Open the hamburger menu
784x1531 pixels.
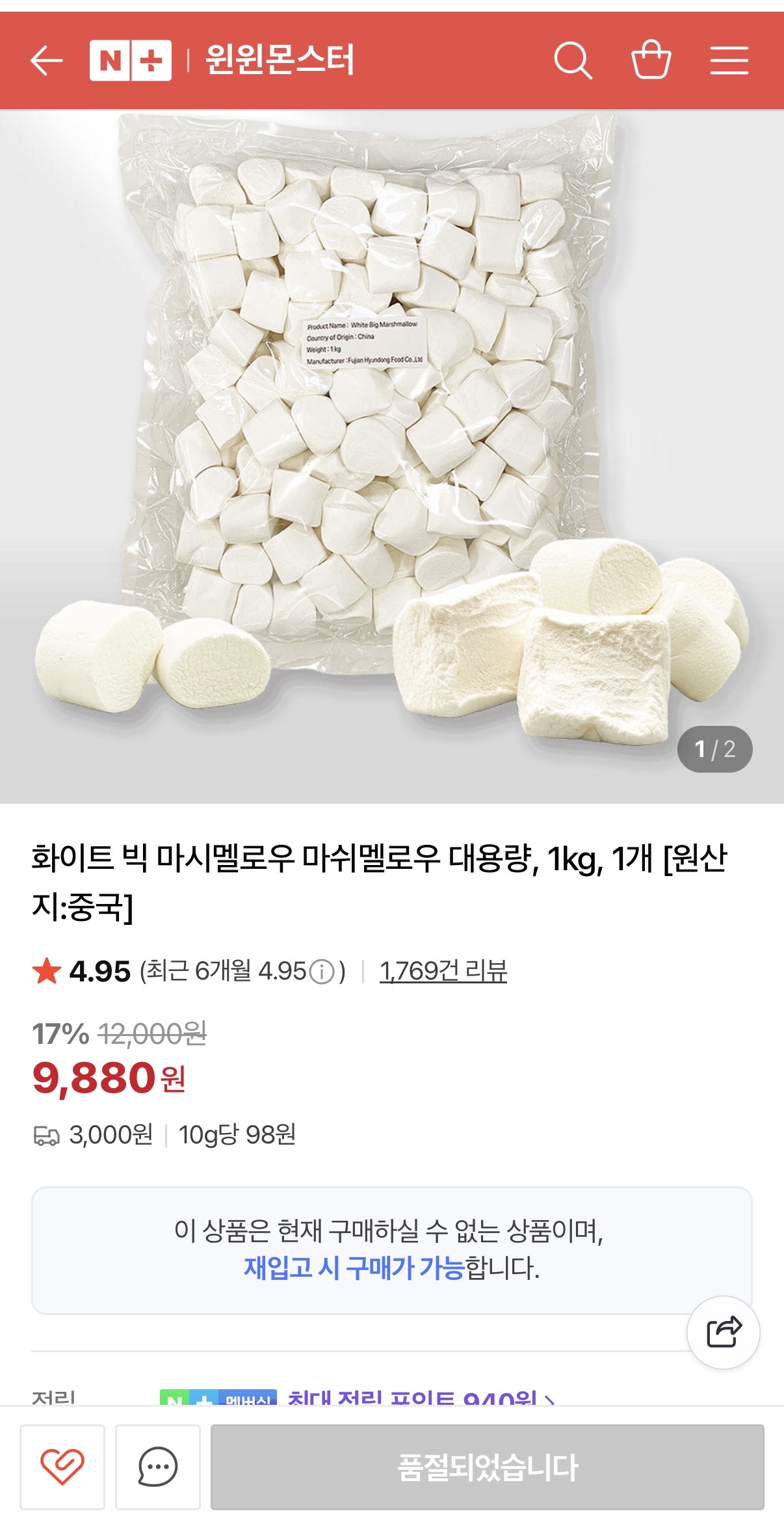click(x=729, y=60)
